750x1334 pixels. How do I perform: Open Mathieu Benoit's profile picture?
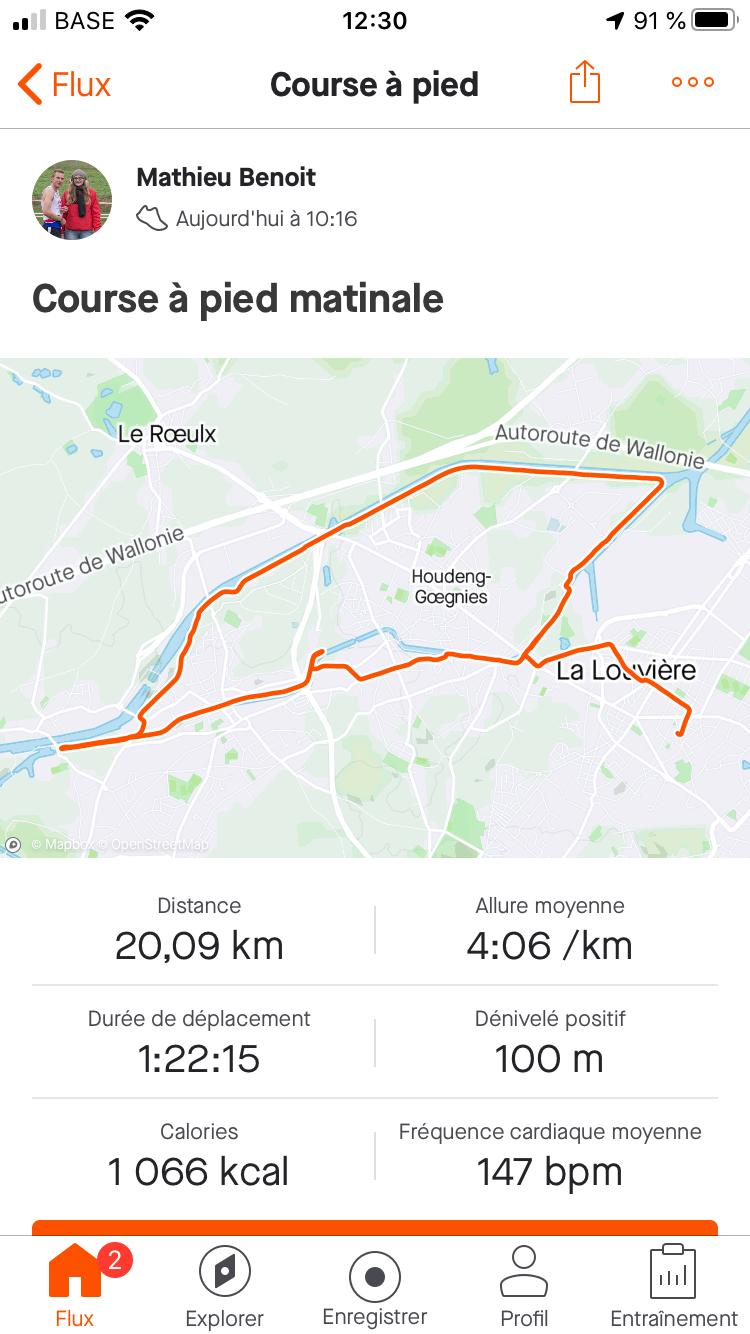72,199
